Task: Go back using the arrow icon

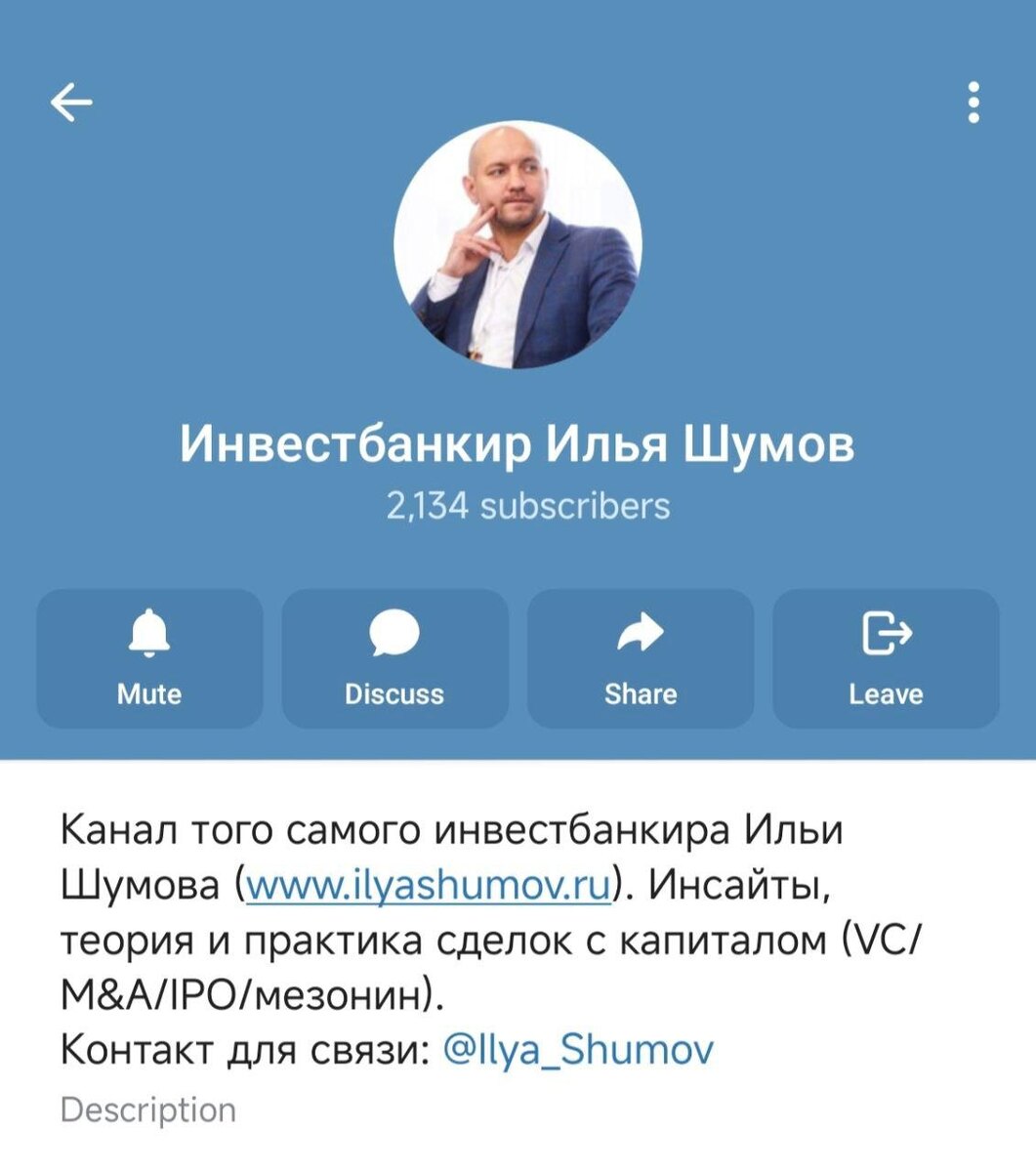Action: [x=71, y=102]
